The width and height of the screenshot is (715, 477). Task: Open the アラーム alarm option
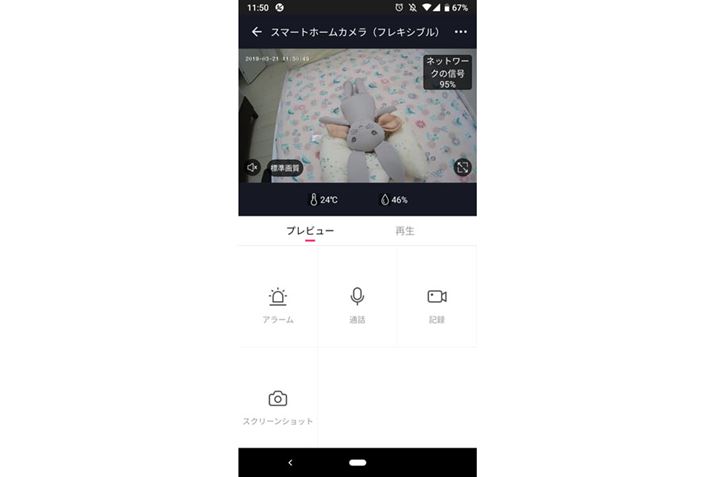(278, 304)
